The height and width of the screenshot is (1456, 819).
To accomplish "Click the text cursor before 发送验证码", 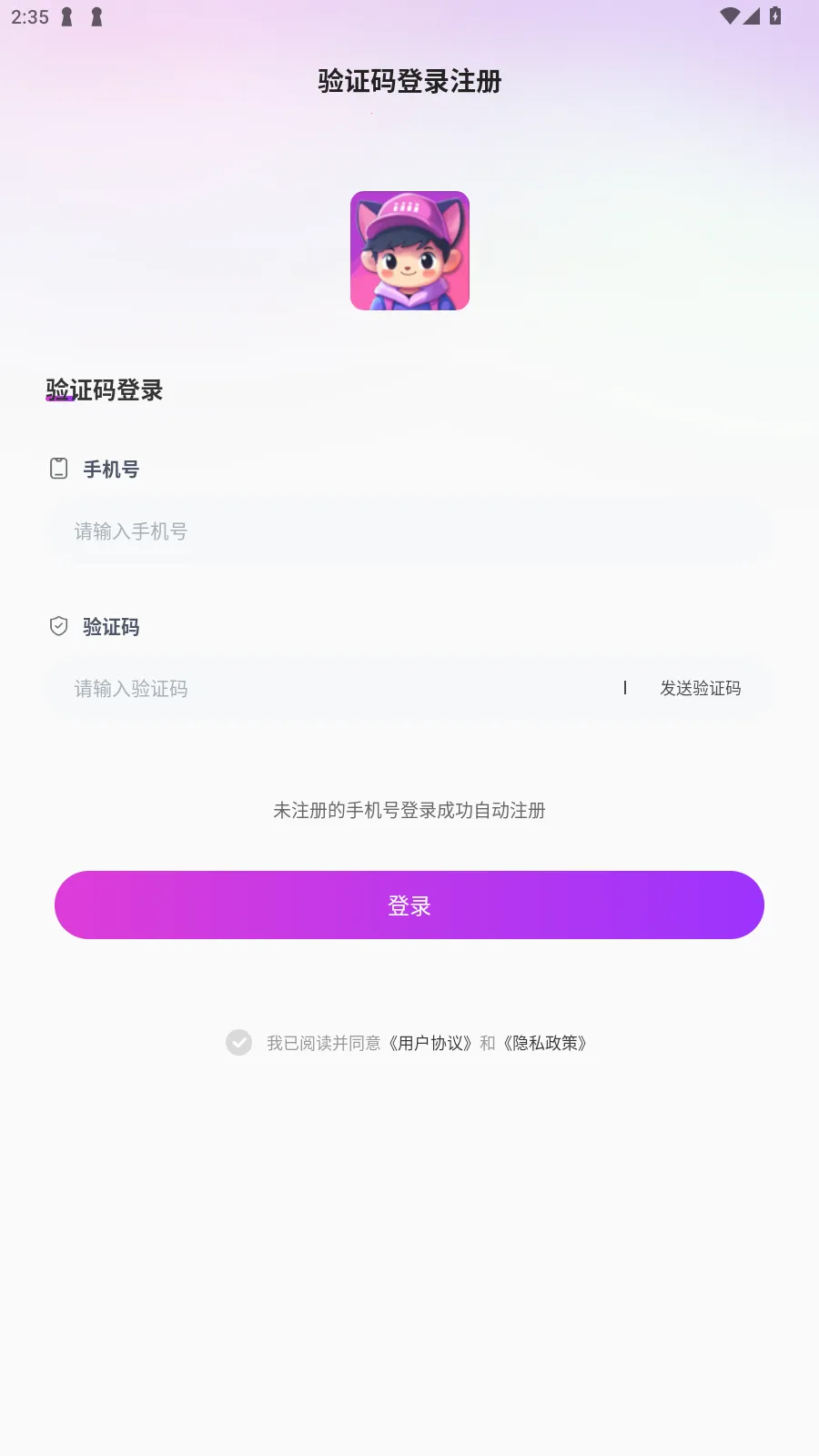I will [x=625, y=688].
